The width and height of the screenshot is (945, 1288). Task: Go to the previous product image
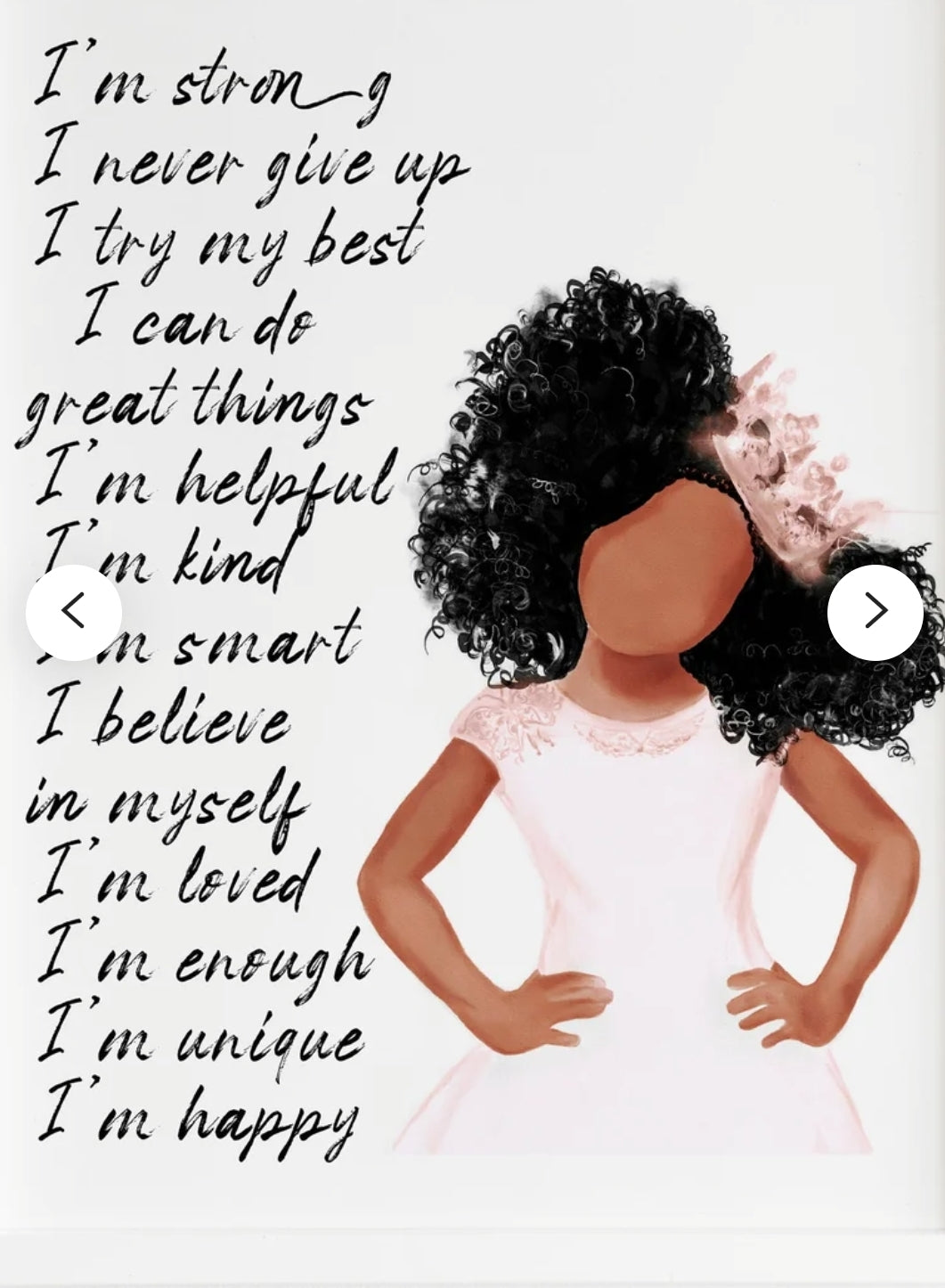tap(73, 612)
